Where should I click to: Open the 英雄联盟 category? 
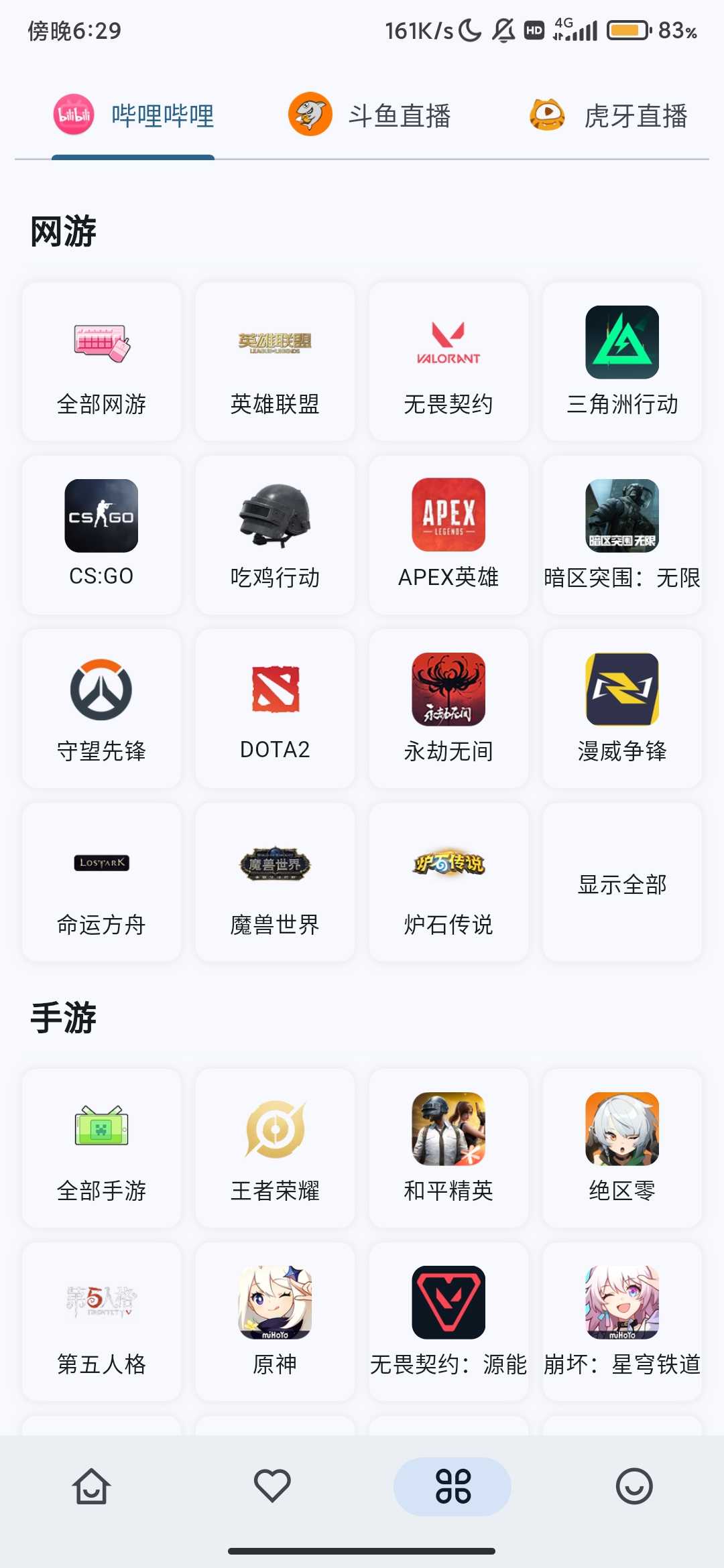275,362
